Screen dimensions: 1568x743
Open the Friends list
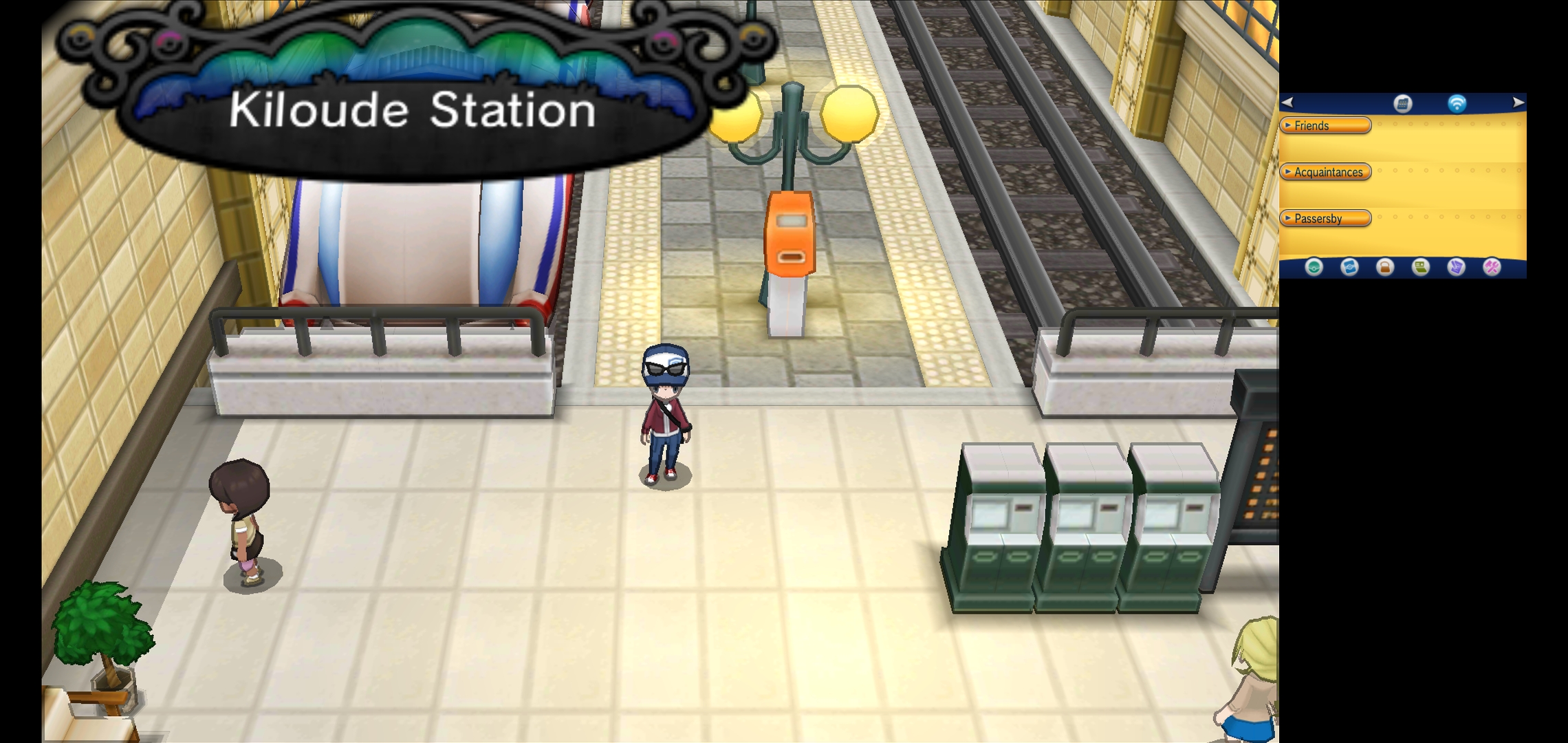[1325, 125]
